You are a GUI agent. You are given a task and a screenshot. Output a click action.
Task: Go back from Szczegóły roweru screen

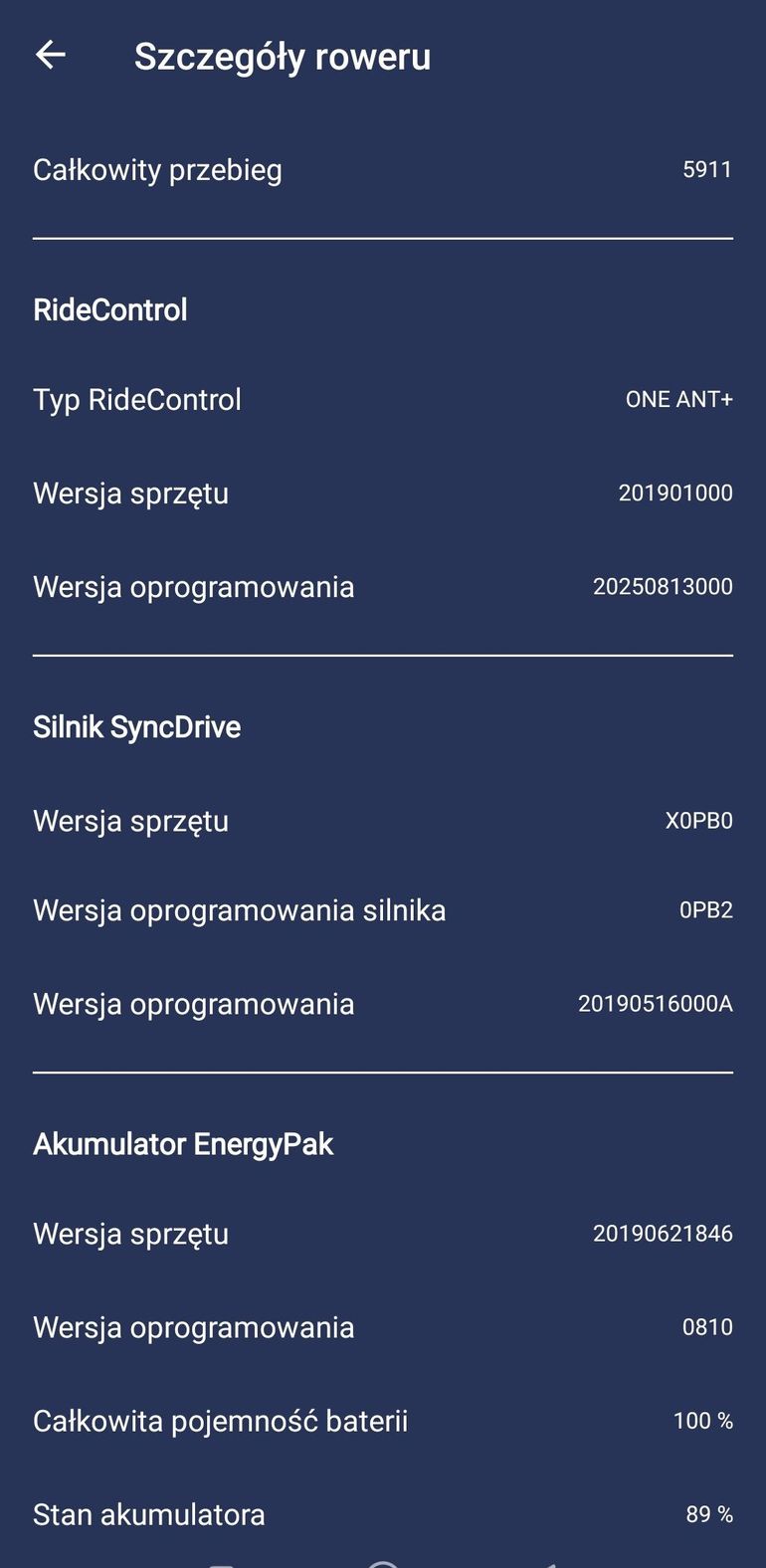(50, 55)
